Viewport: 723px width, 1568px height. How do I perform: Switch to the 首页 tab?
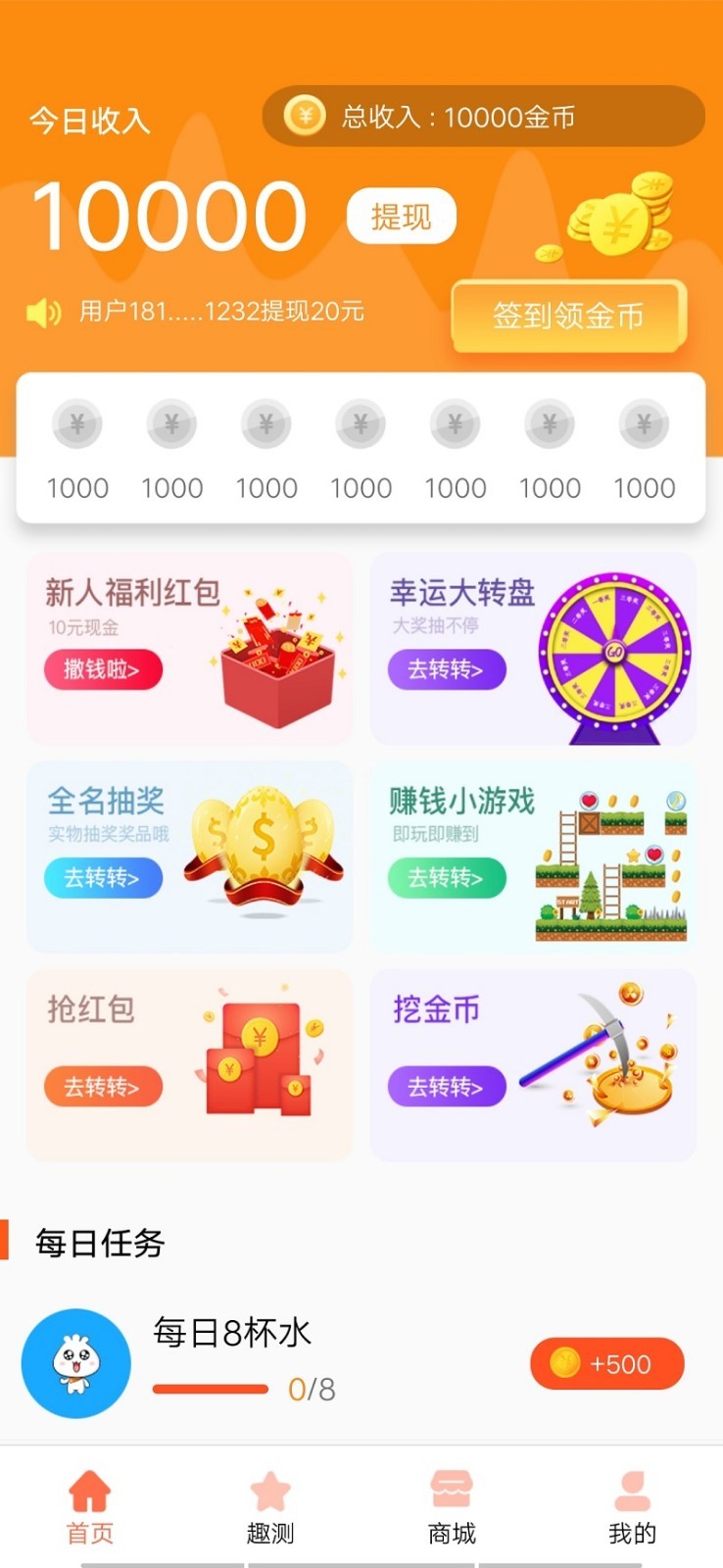(90, 1507)
